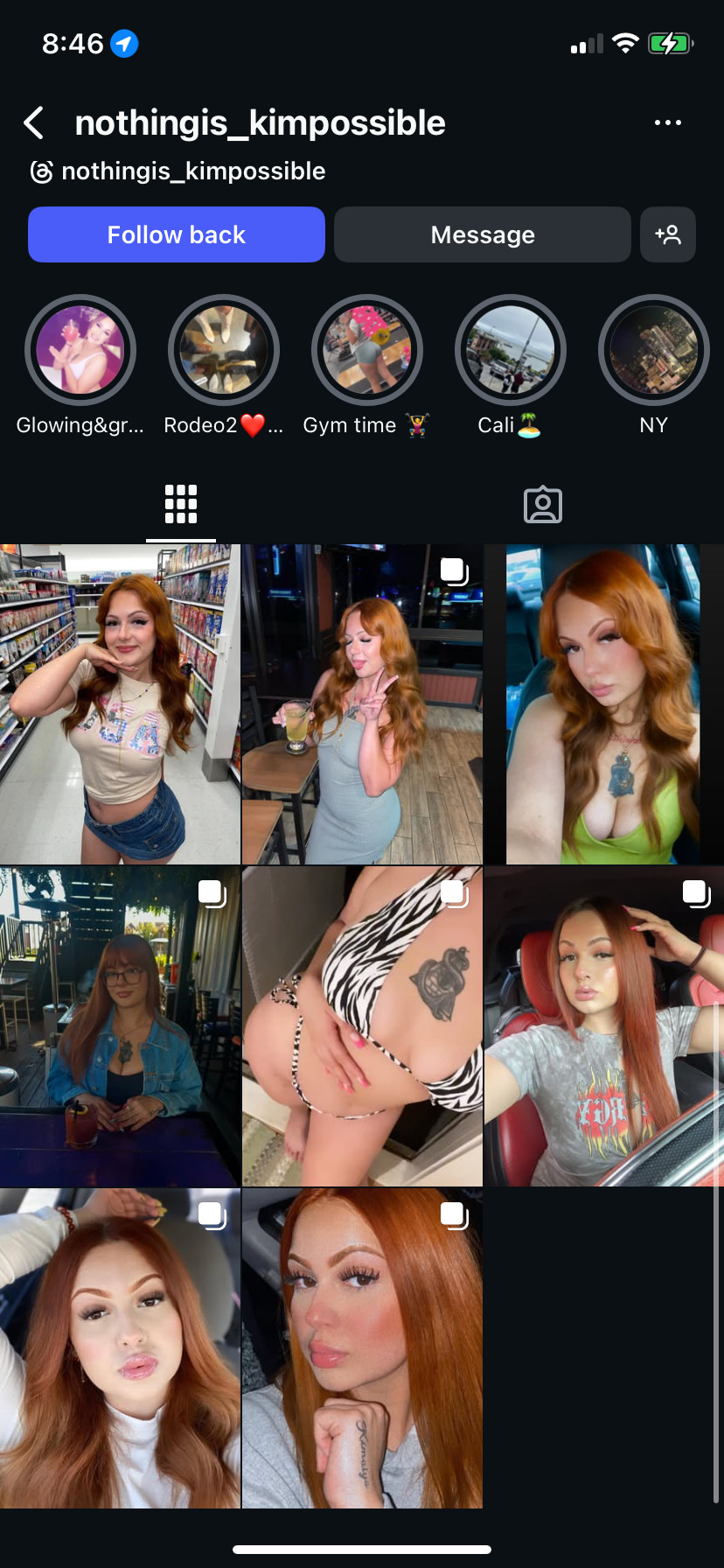Screen dimensions: 724x1568
Task: Show suggested accounts with the add-person icon
Action: (668, 234)
